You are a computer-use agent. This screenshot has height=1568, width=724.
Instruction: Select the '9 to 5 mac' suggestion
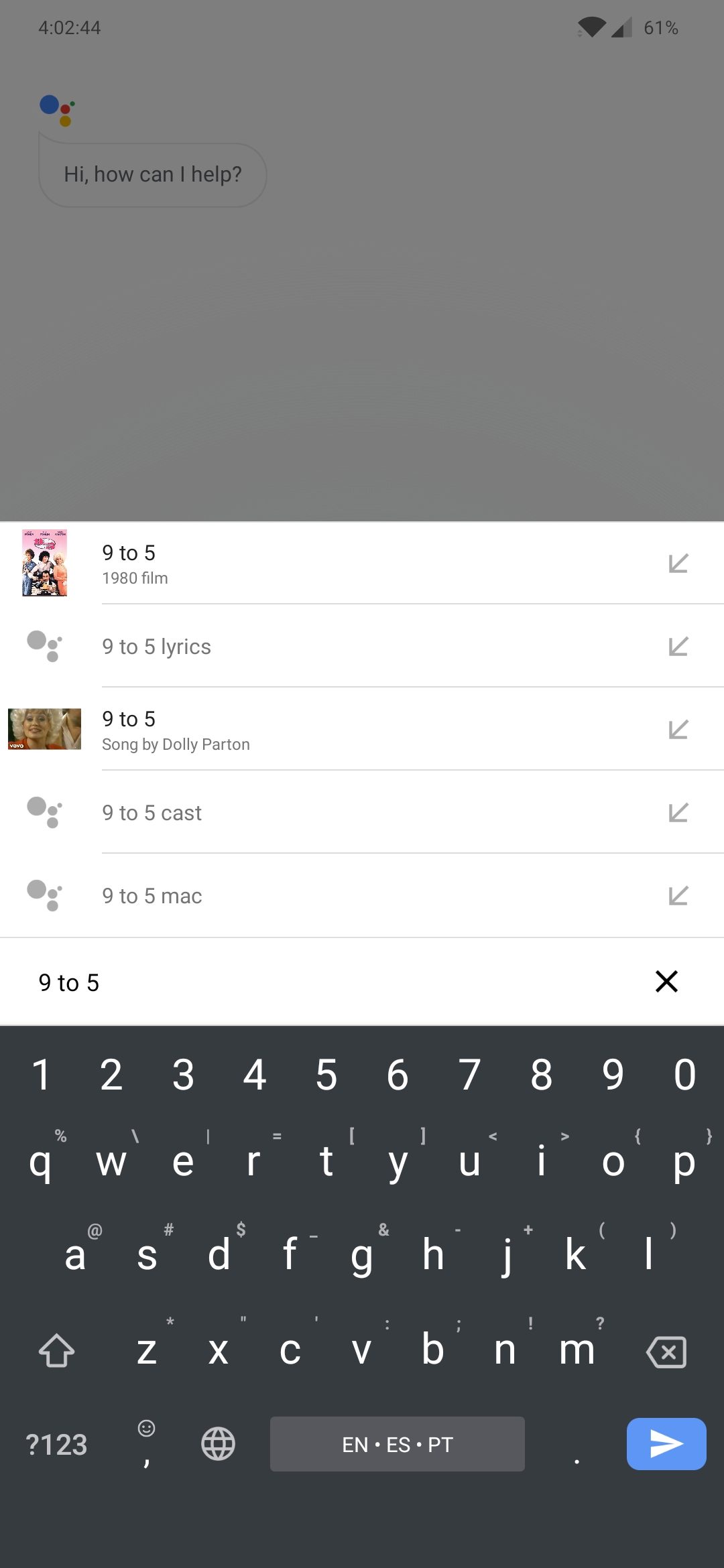click(x=362, y=896)
